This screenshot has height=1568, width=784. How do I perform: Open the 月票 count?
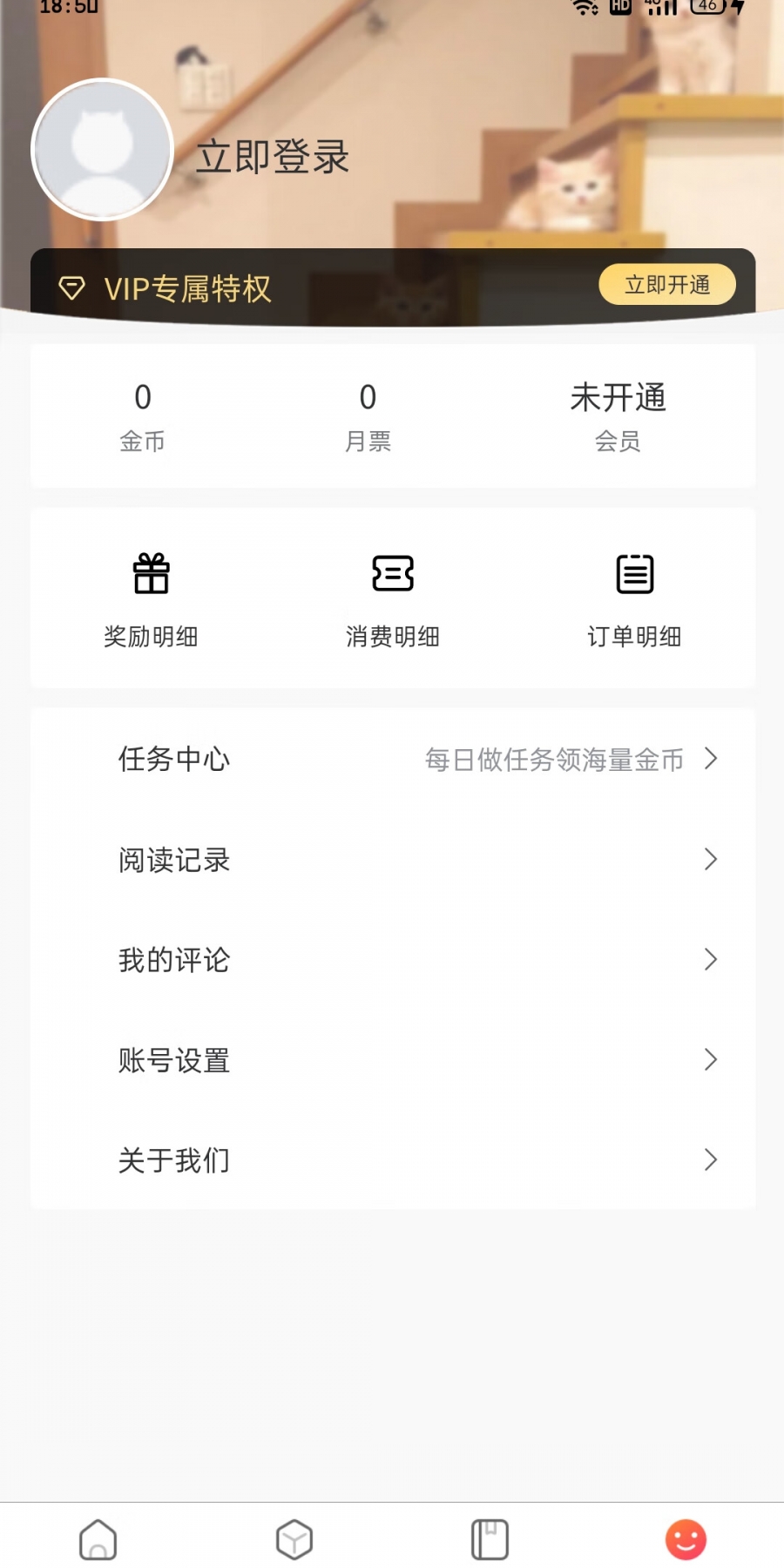point(368,416)
